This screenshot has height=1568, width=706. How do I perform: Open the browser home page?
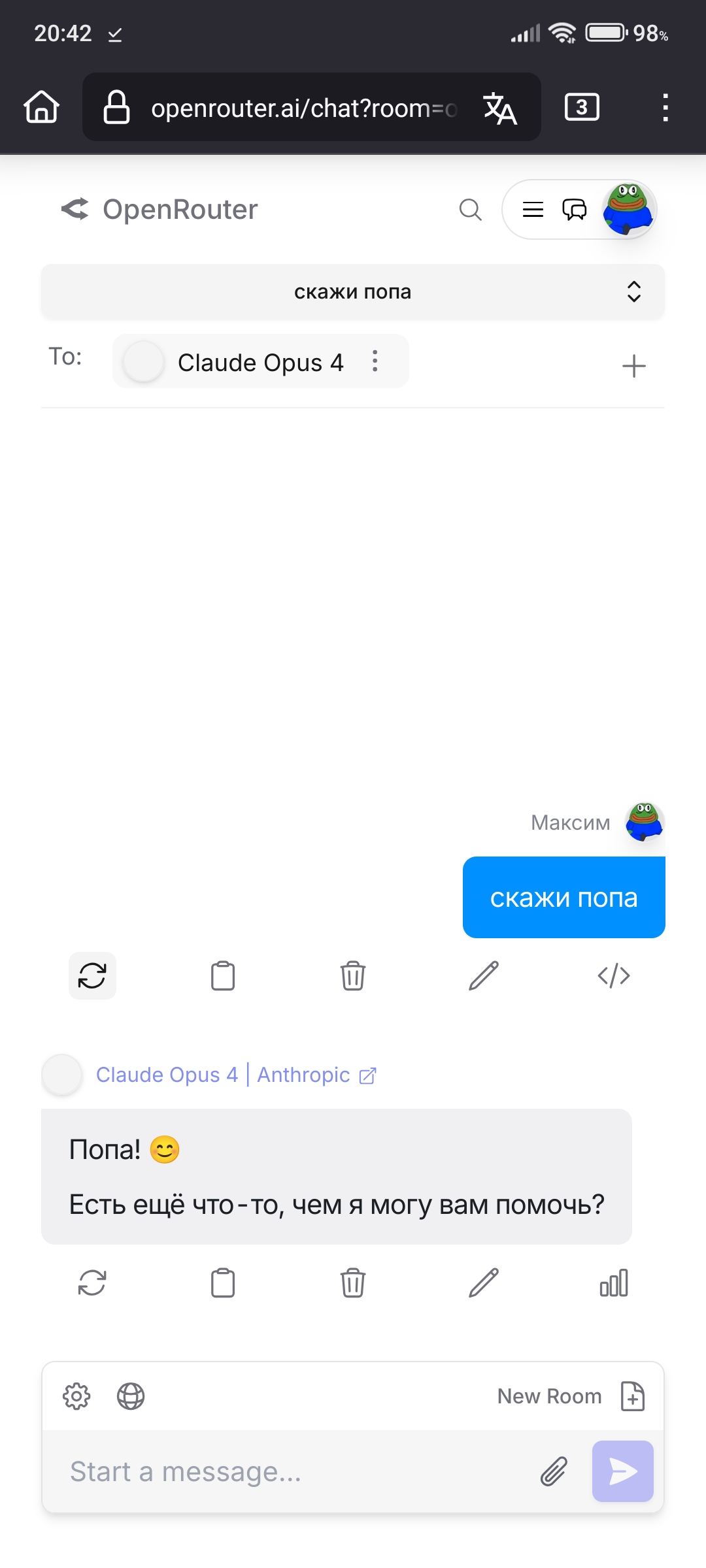pyautogui.click(x=42, y=107)
